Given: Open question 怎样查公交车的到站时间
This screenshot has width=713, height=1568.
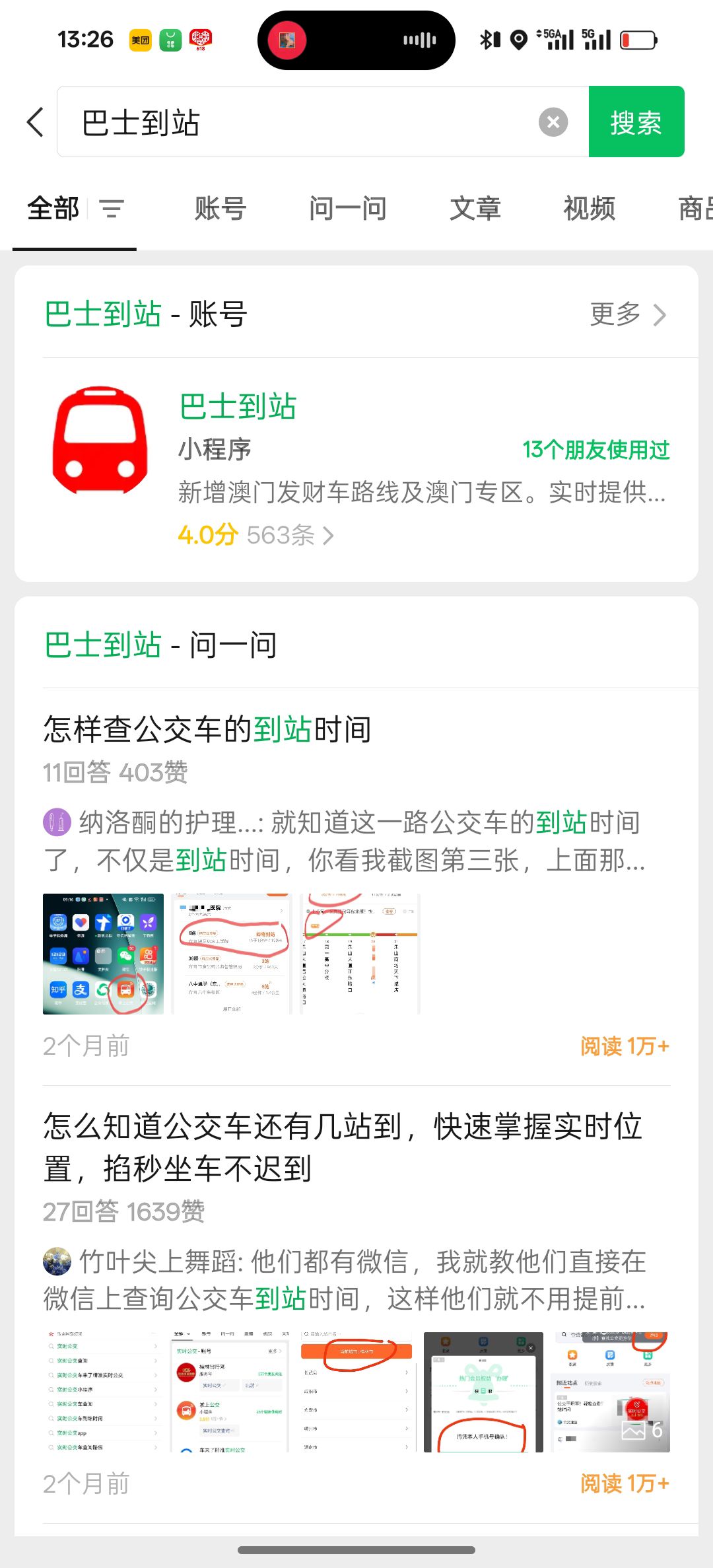Looking at the screenshot, I should pyautogui.click(x=207, y=730).
